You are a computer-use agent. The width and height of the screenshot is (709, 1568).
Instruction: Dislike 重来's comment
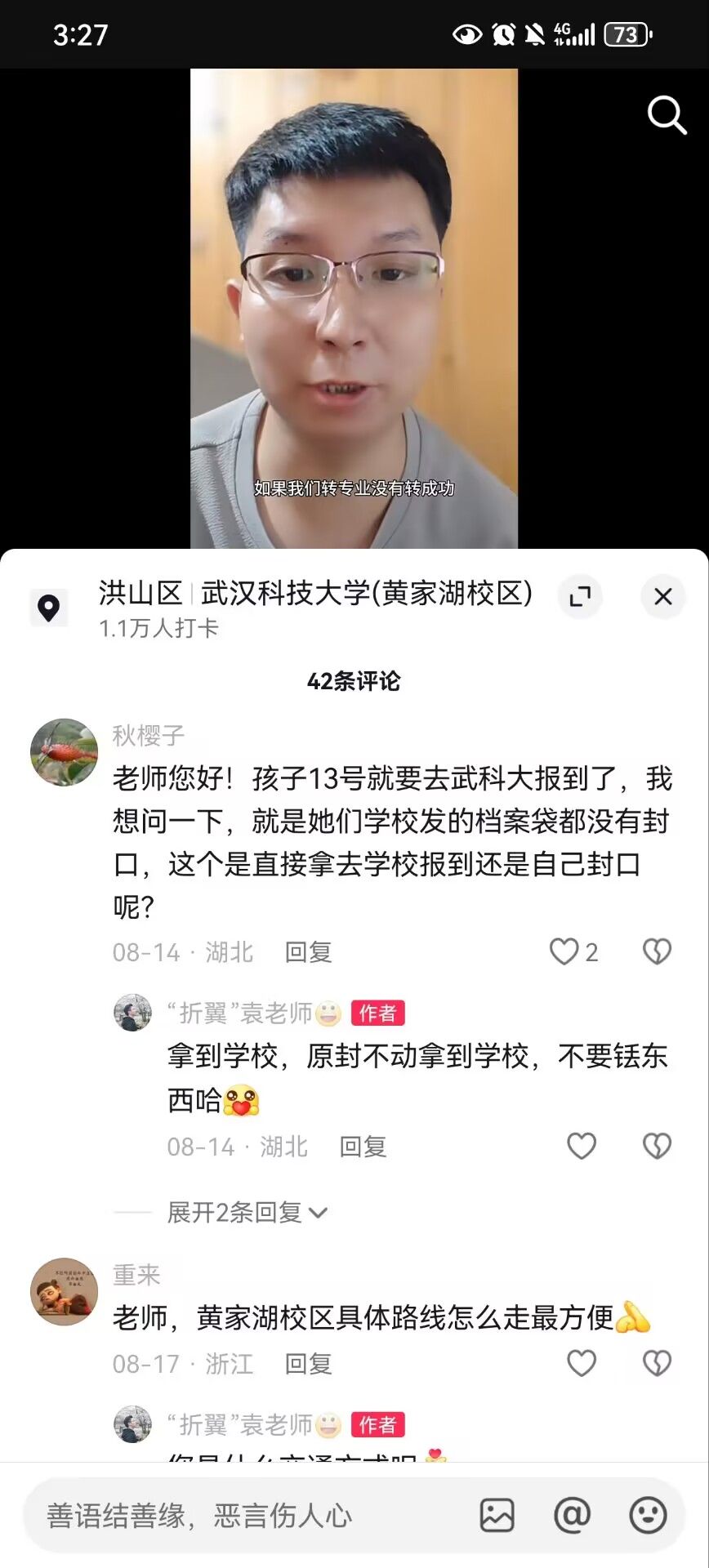point(657,1363)
